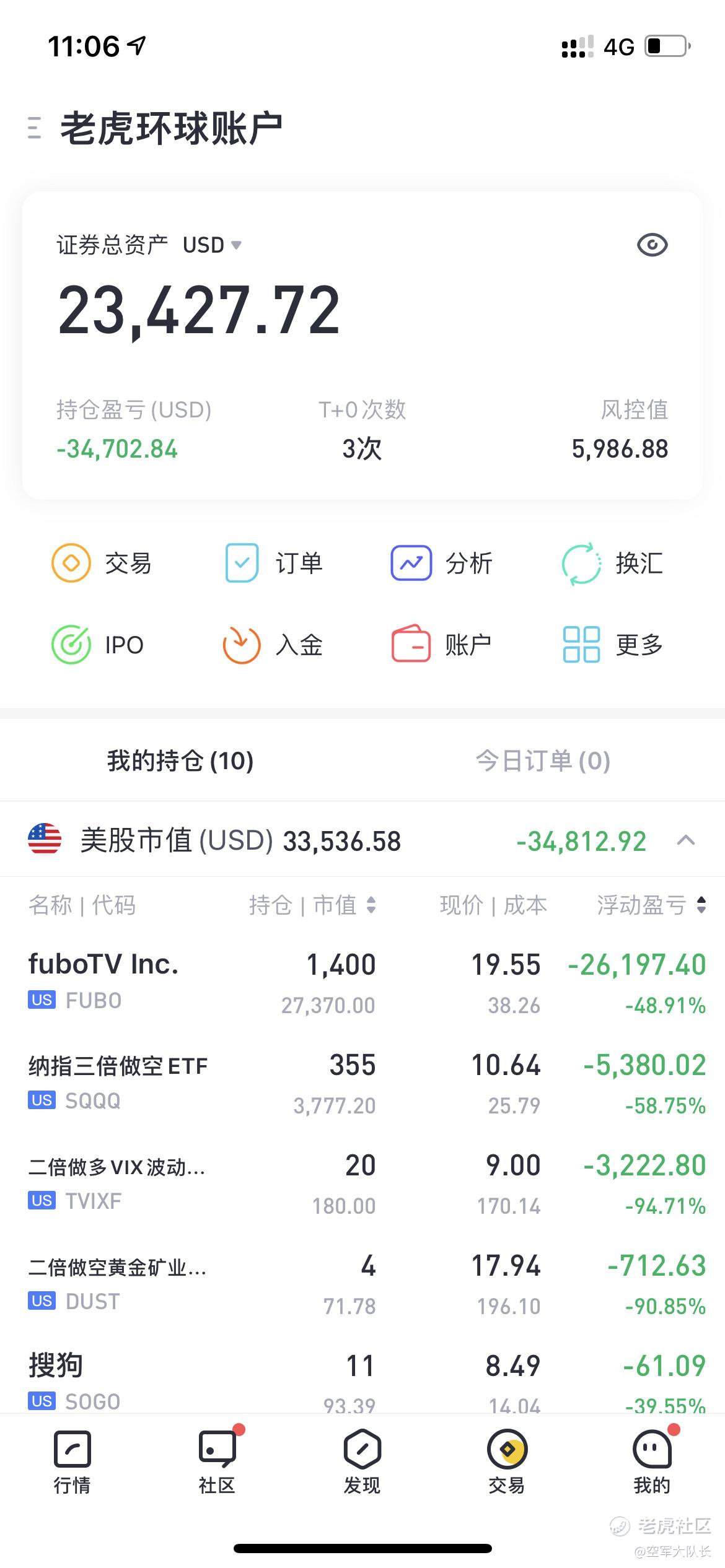This screenshot has height=1568, width=725.
Task: Open 分析 analysis
Action: pyautogui.click(x=441, y=563)
